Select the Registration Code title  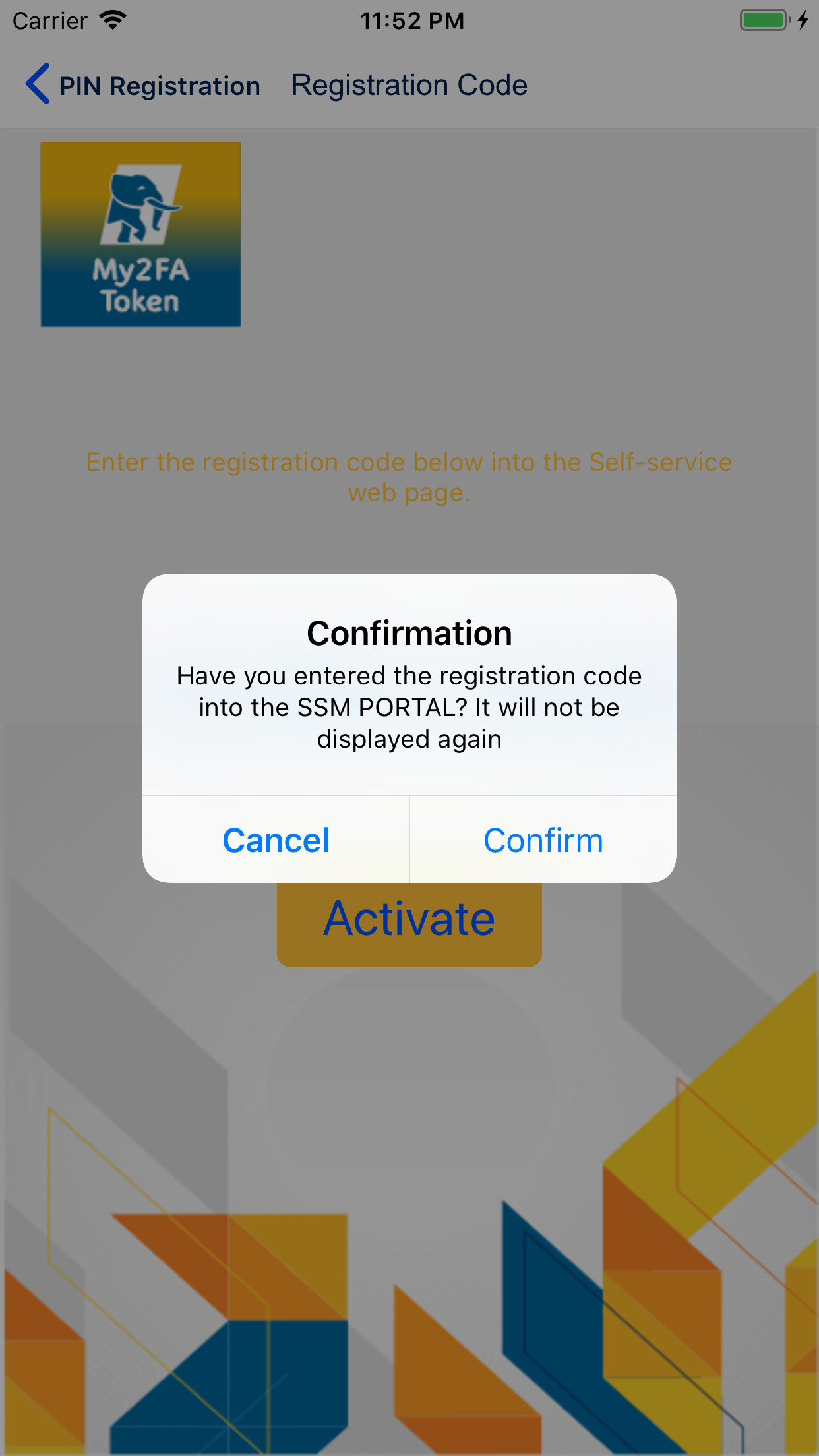pos(408,84)
